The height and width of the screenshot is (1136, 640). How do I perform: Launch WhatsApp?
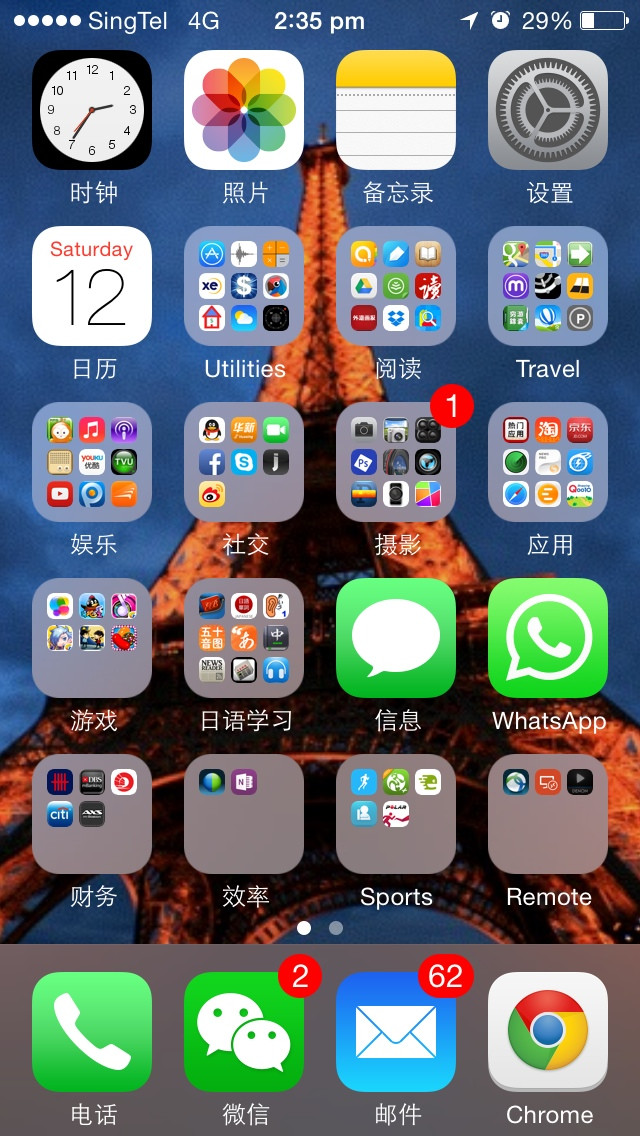coord(548,638)
